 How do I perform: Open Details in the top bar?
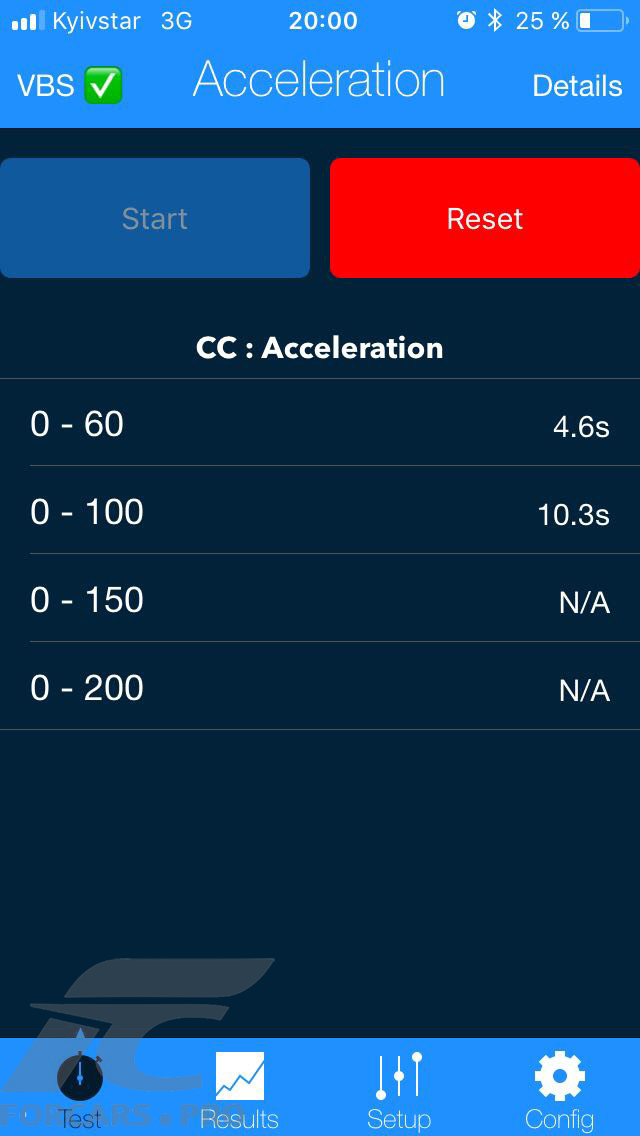pyautogui.click(x=577, y=86)
